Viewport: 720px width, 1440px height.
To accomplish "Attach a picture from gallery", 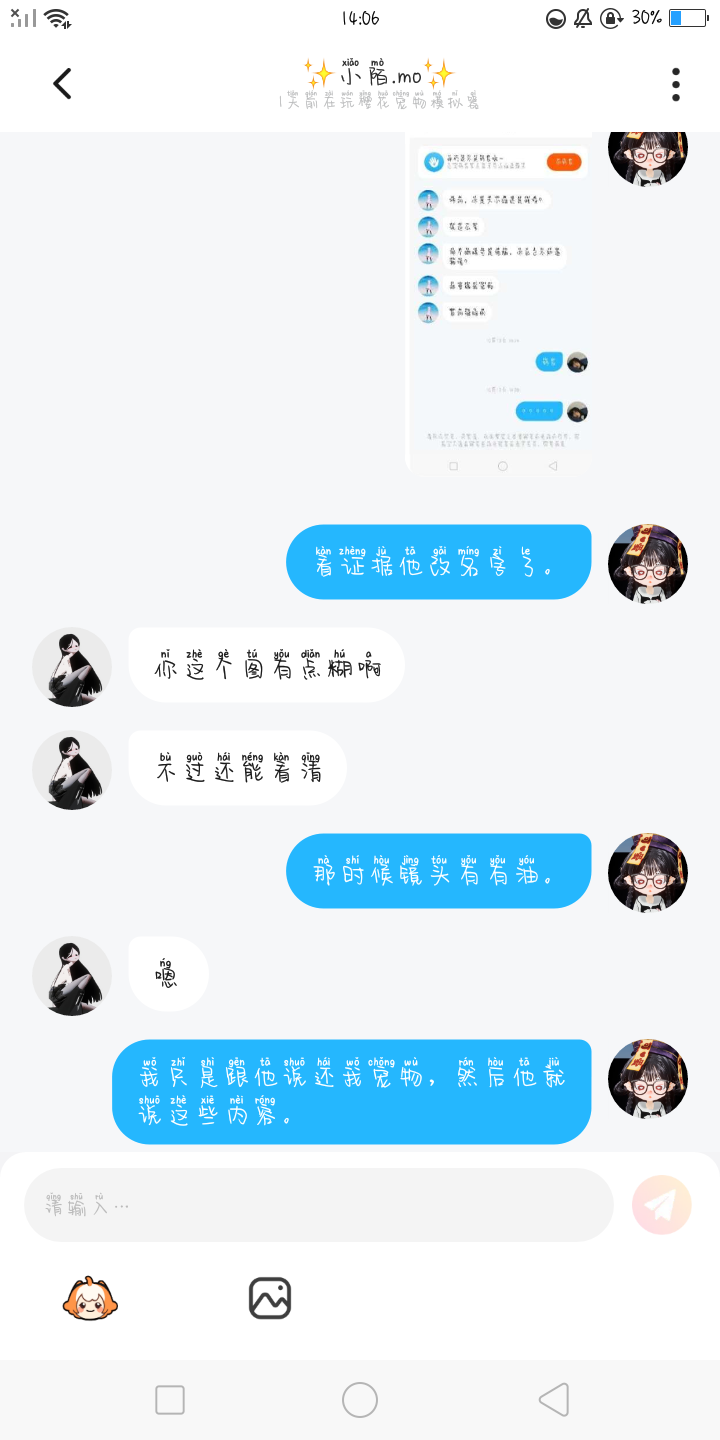I will 270,1298.
